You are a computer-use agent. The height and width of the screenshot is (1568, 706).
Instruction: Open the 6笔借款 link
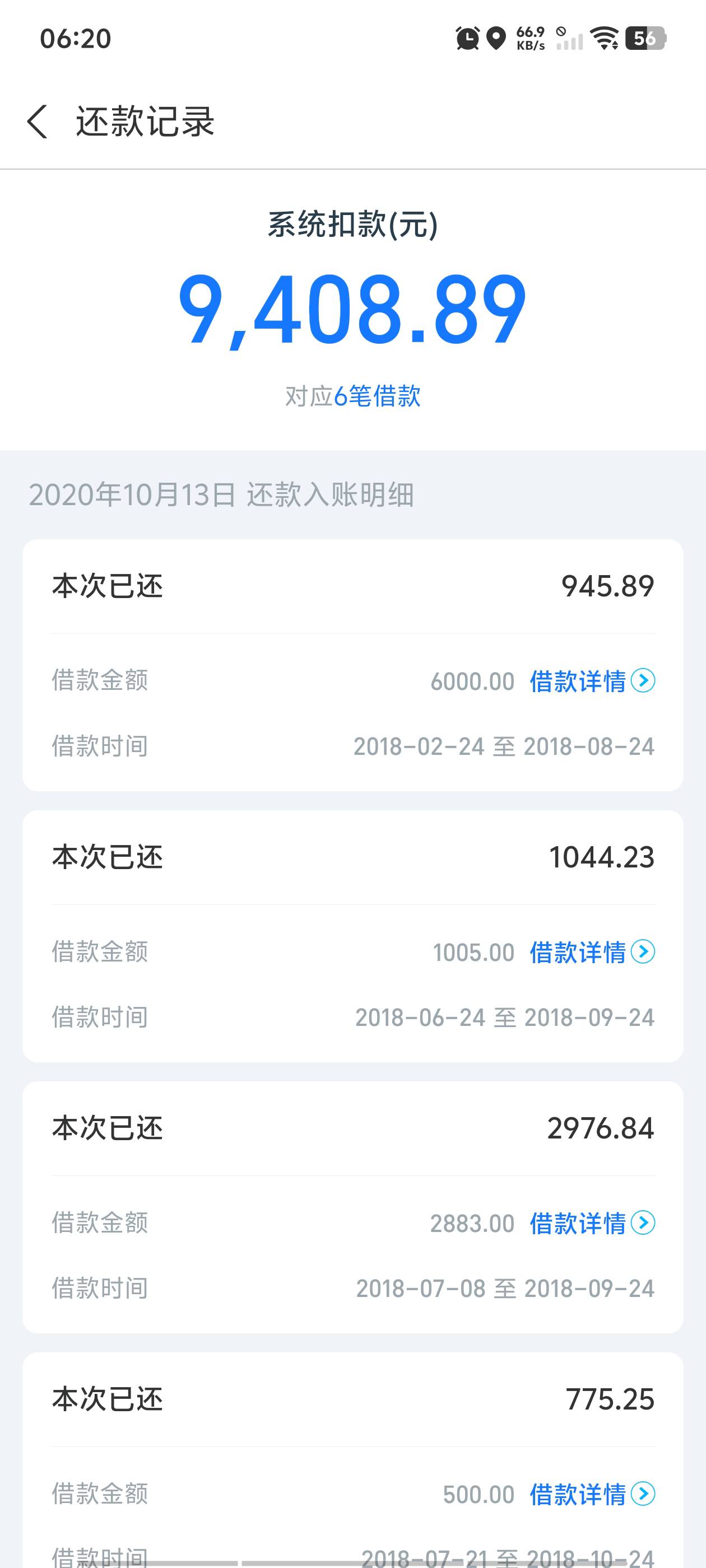click(x=377, y=396)
